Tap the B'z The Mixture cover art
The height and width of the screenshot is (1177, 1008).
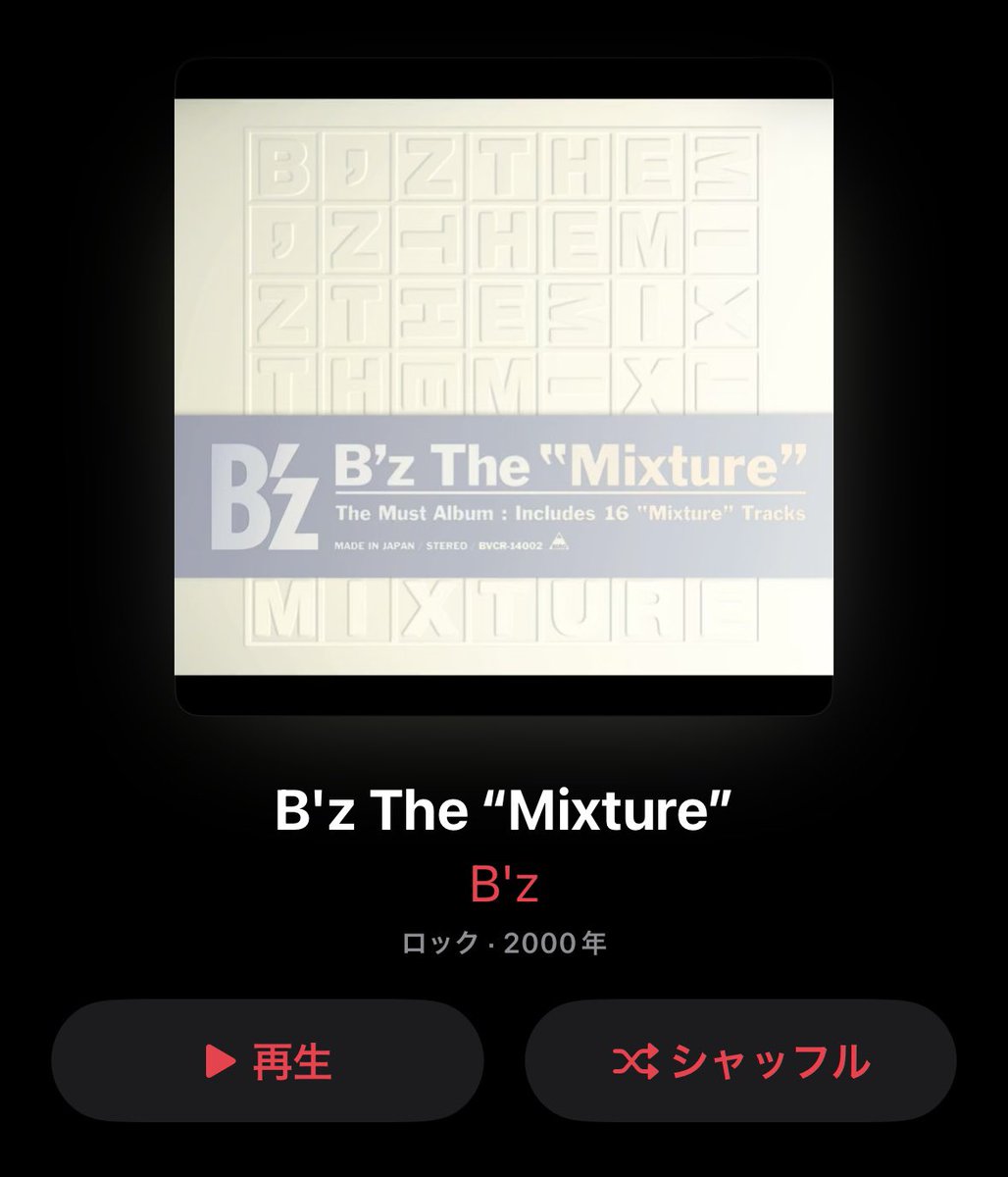coord(503,387)
